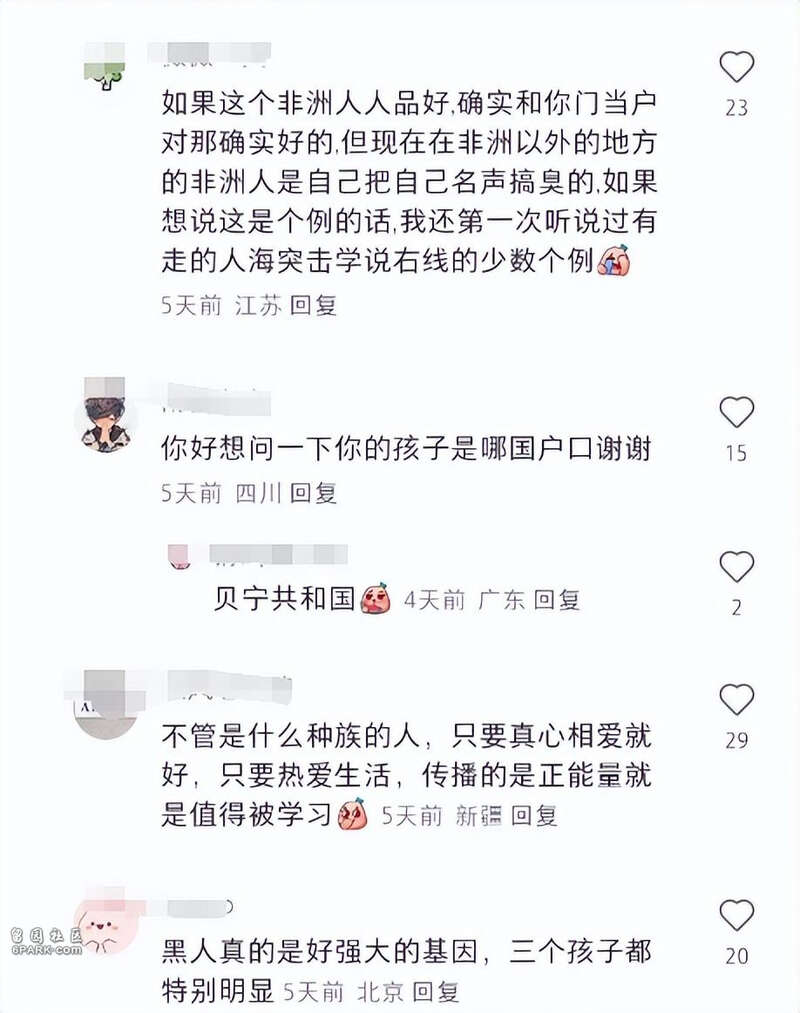Reply to the comment from 新疆
The height and width of the screenshot is (1013, 800).
534,816
